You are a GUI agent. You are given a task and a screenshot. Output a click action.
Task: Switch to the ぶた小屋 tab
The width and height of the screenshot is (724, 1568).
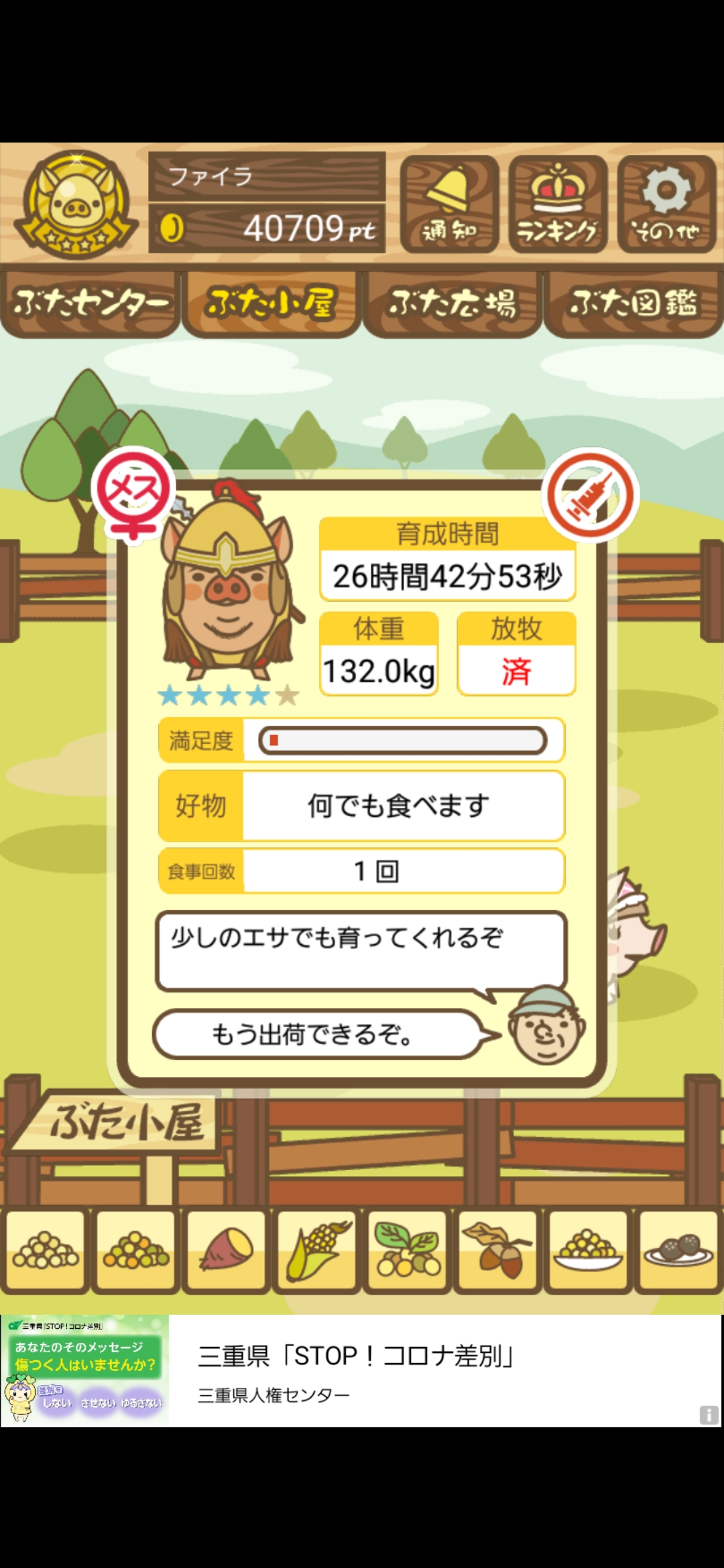(x=271, y=304)
